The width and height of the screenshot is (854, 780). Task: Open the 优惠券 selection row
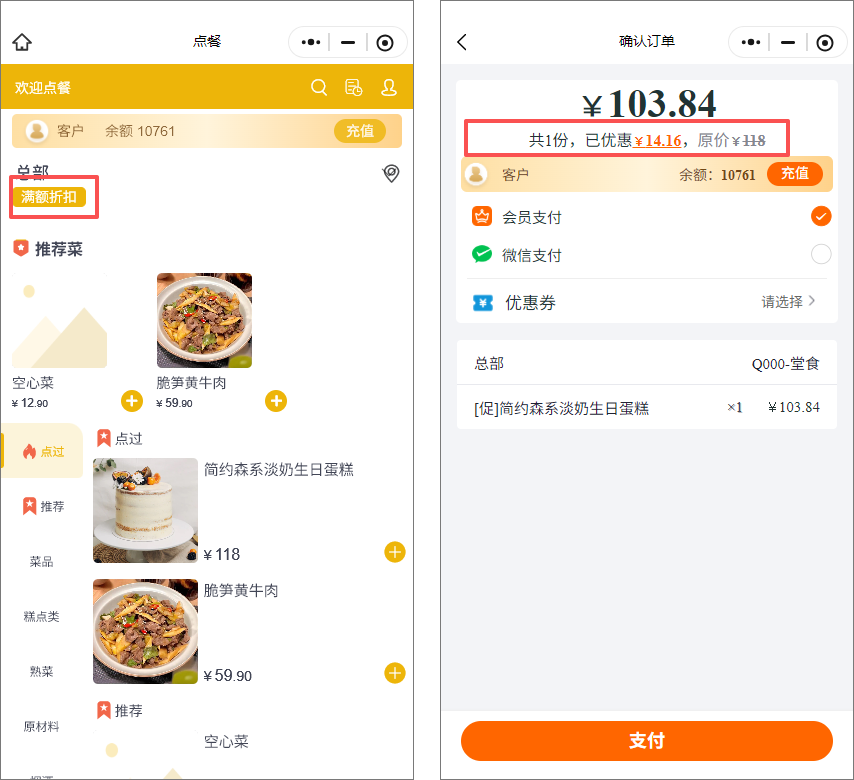[x=646, y=302]
